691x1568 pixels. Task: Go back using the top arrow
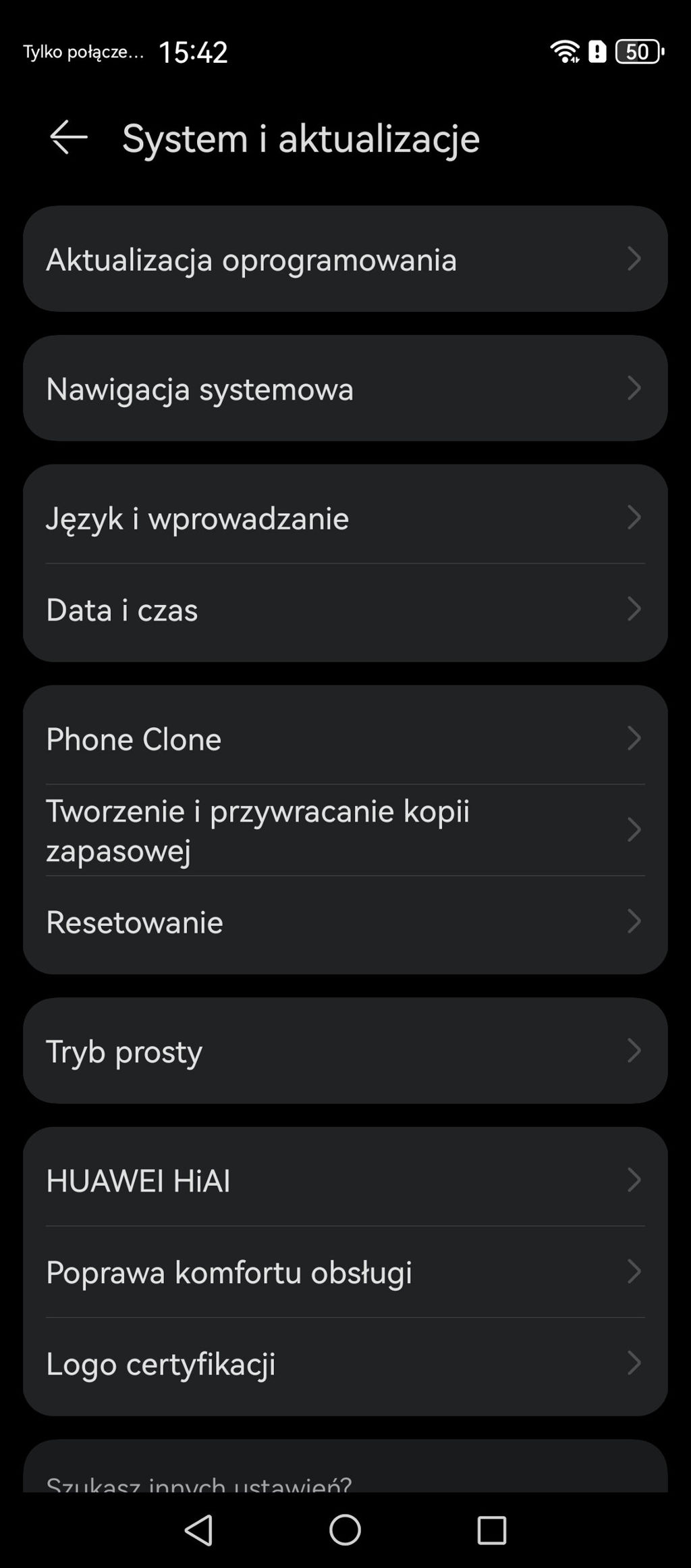click(x=69, y=138)
